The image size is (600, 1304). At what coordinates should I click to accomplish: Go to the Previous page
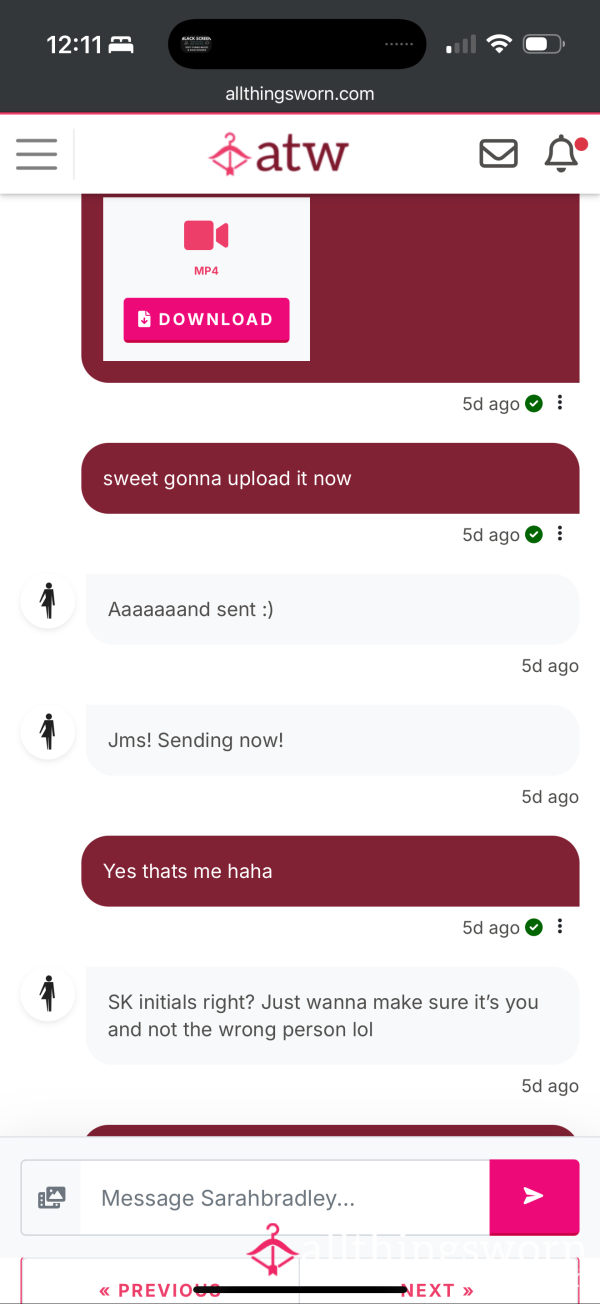click(160, 1289)
